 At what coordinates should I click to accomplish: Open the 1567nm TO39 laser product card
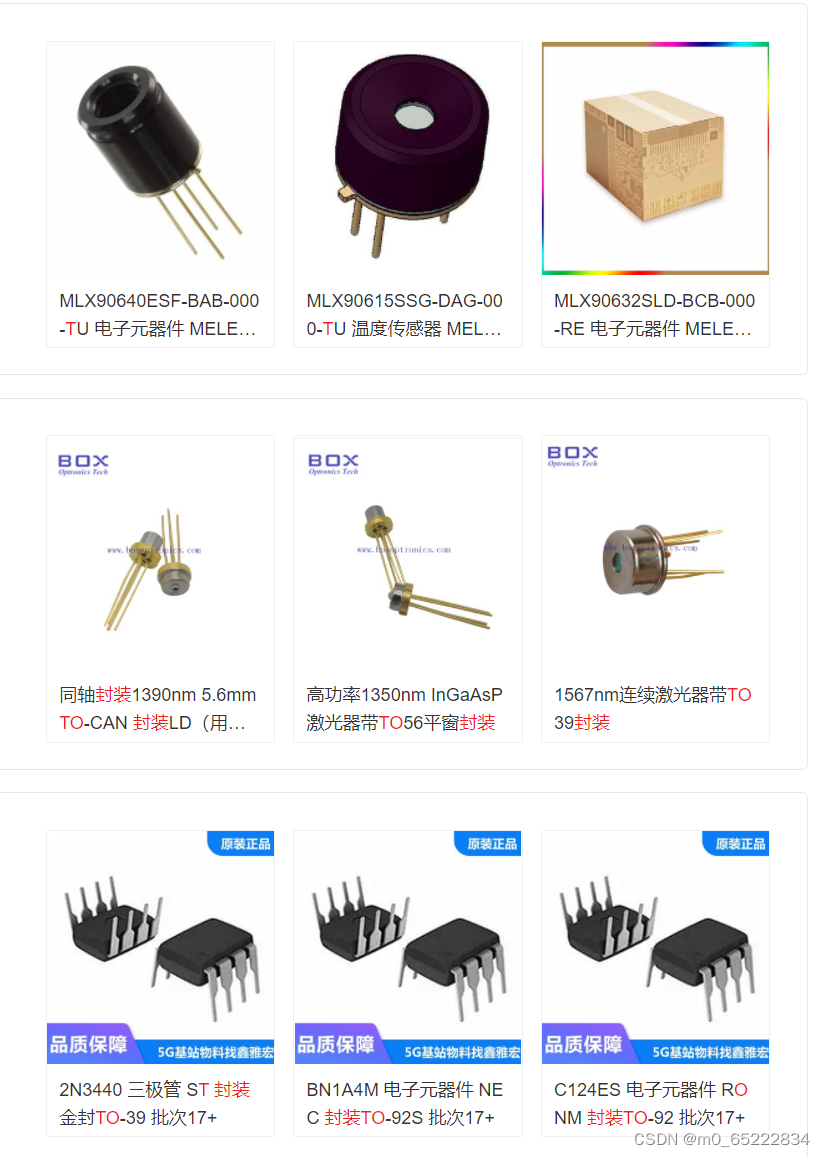coord(655,589)
